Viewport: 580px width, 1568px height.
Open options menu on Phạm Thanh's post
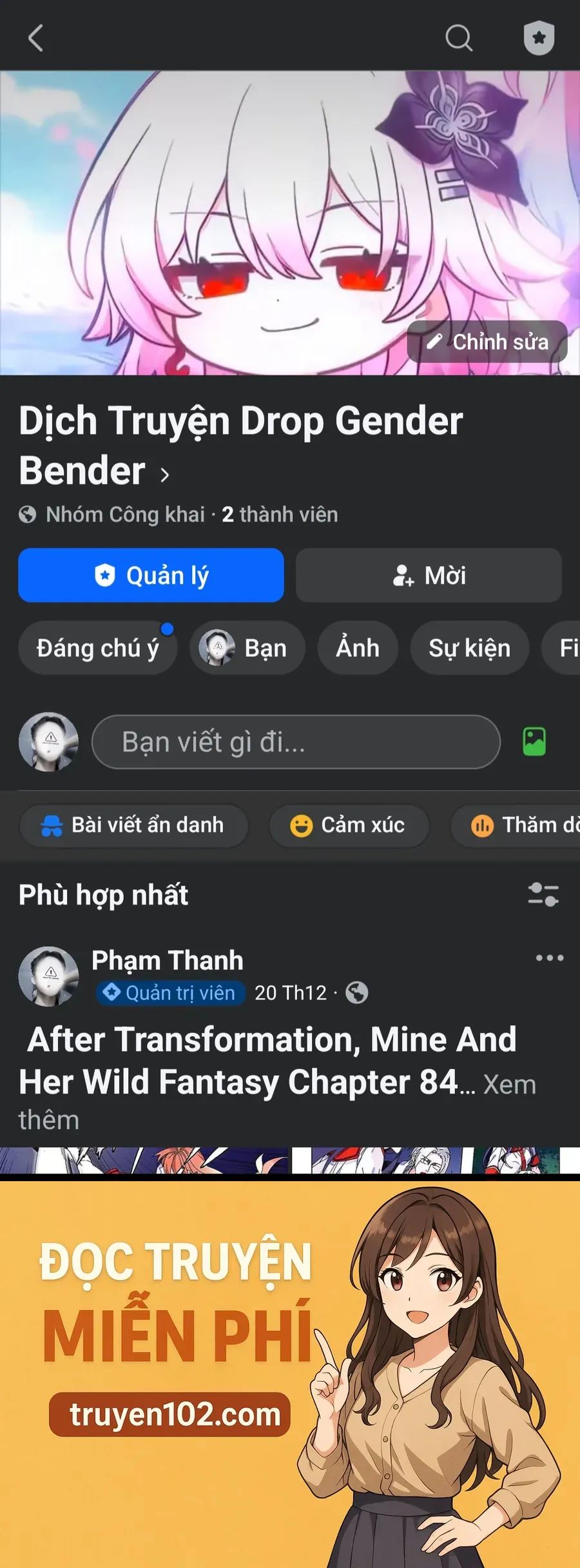549,958
